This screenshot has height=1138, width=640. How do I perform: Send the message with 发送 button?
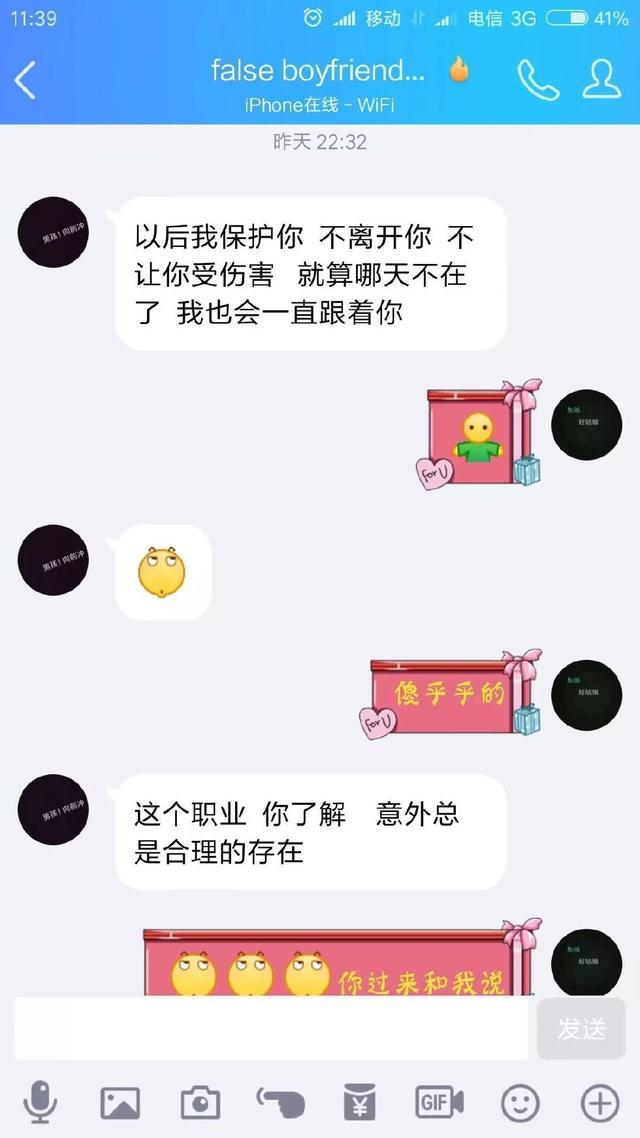coord(581,1029)
